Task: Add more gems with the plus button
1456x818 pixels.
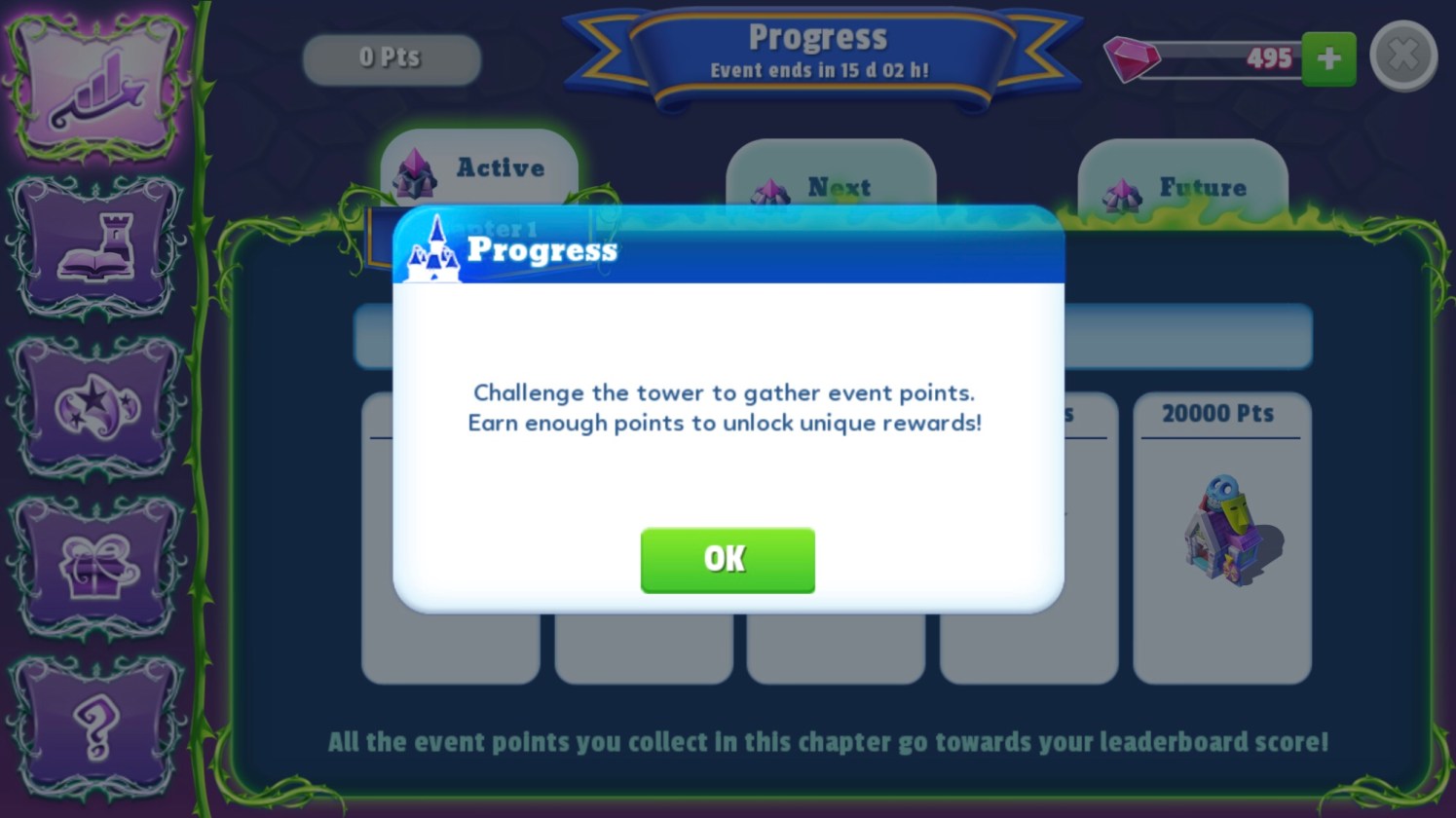Action: (1328, 59)
